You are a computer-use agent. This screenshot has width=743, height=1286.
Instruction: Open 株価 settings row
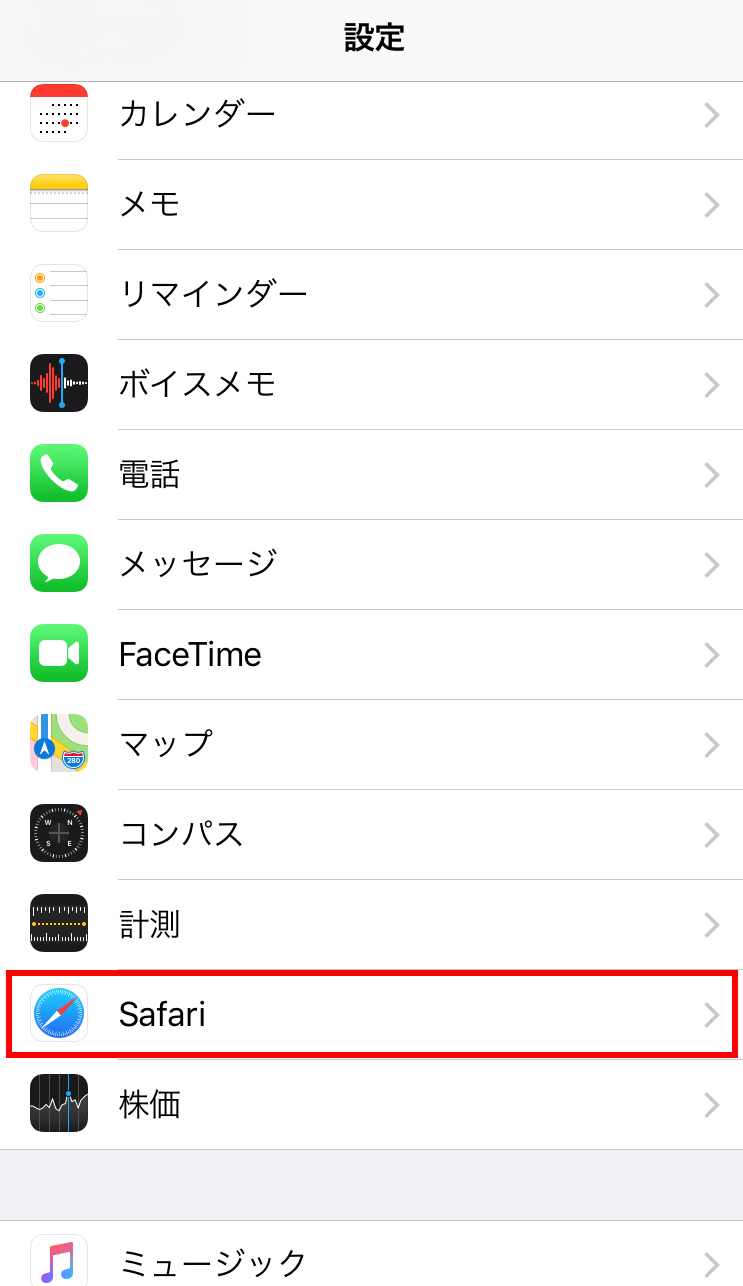point(371,1105)
